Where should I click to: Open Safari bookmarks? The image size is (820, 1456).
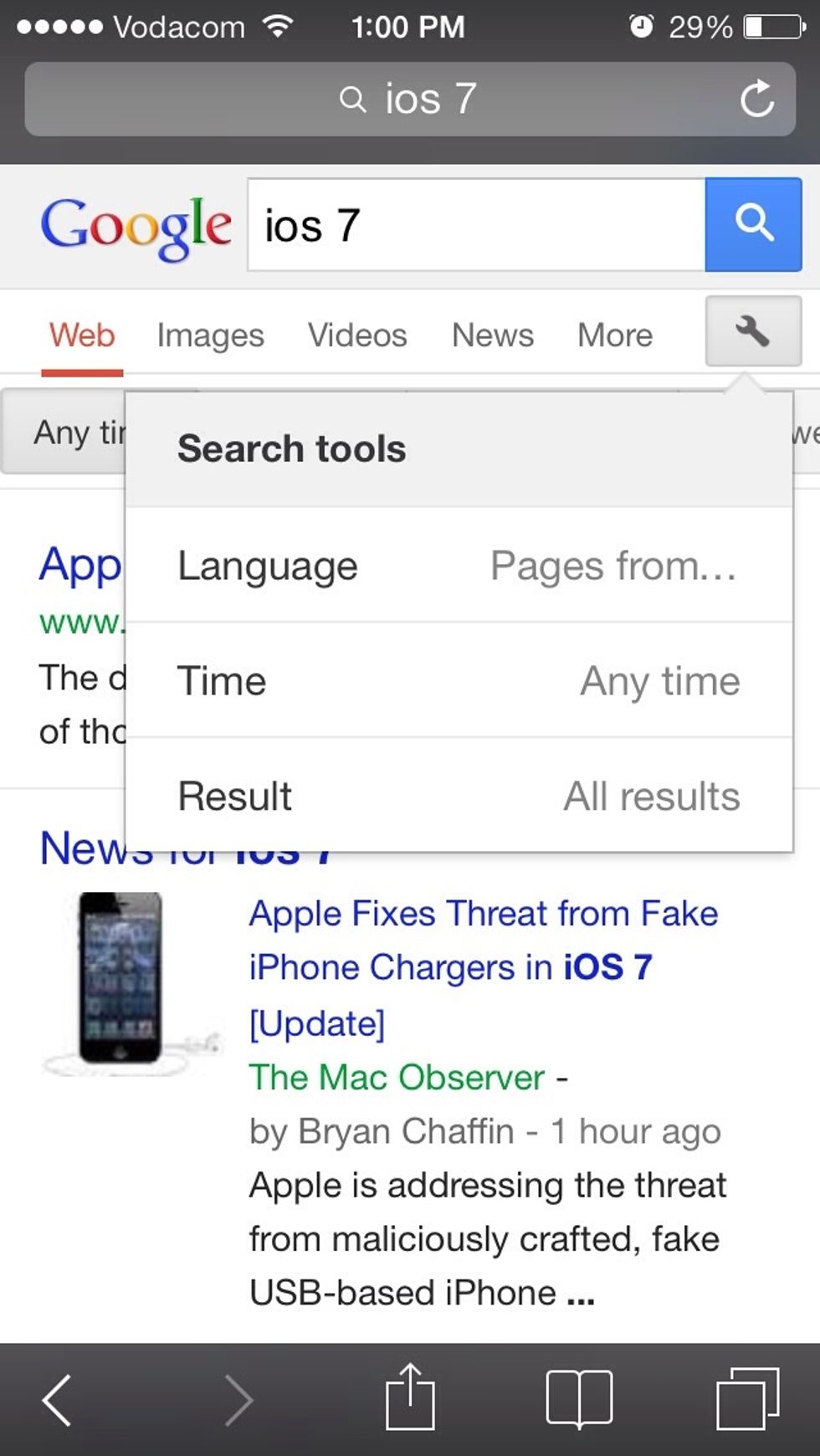pyautogui.click(x=579, y=1398)
